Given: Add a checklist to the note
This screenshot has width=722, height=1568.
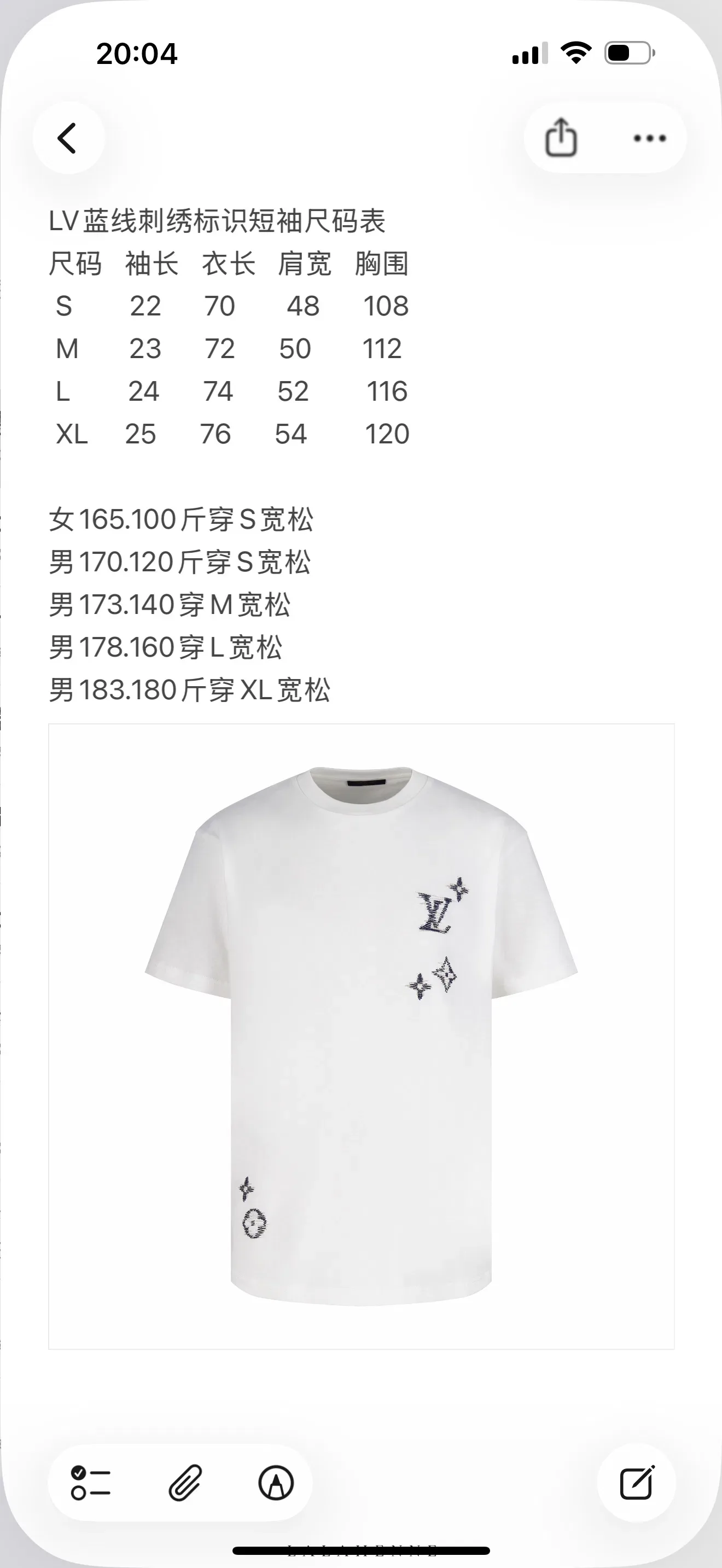Looking at the screenshot, I should tap(91, 1482).
